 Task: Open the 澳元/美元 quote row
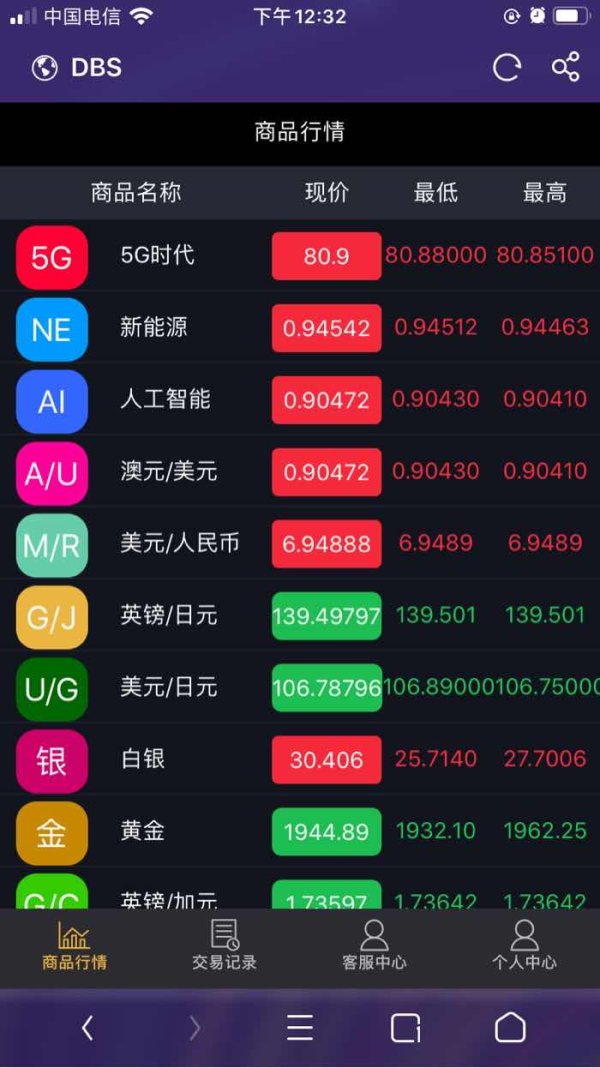point(300,472)
